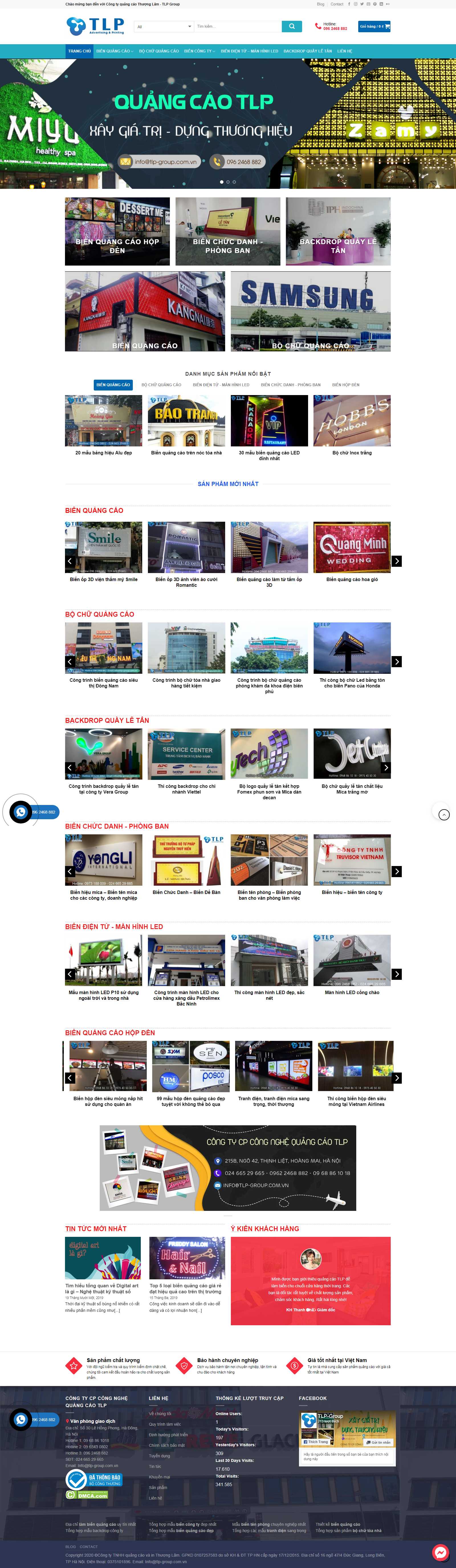Image resolution: width=456 pixels, height=1568 pixels.
Task: Tap the search field Tìm kiếm
Action: (x=237, y=26)
